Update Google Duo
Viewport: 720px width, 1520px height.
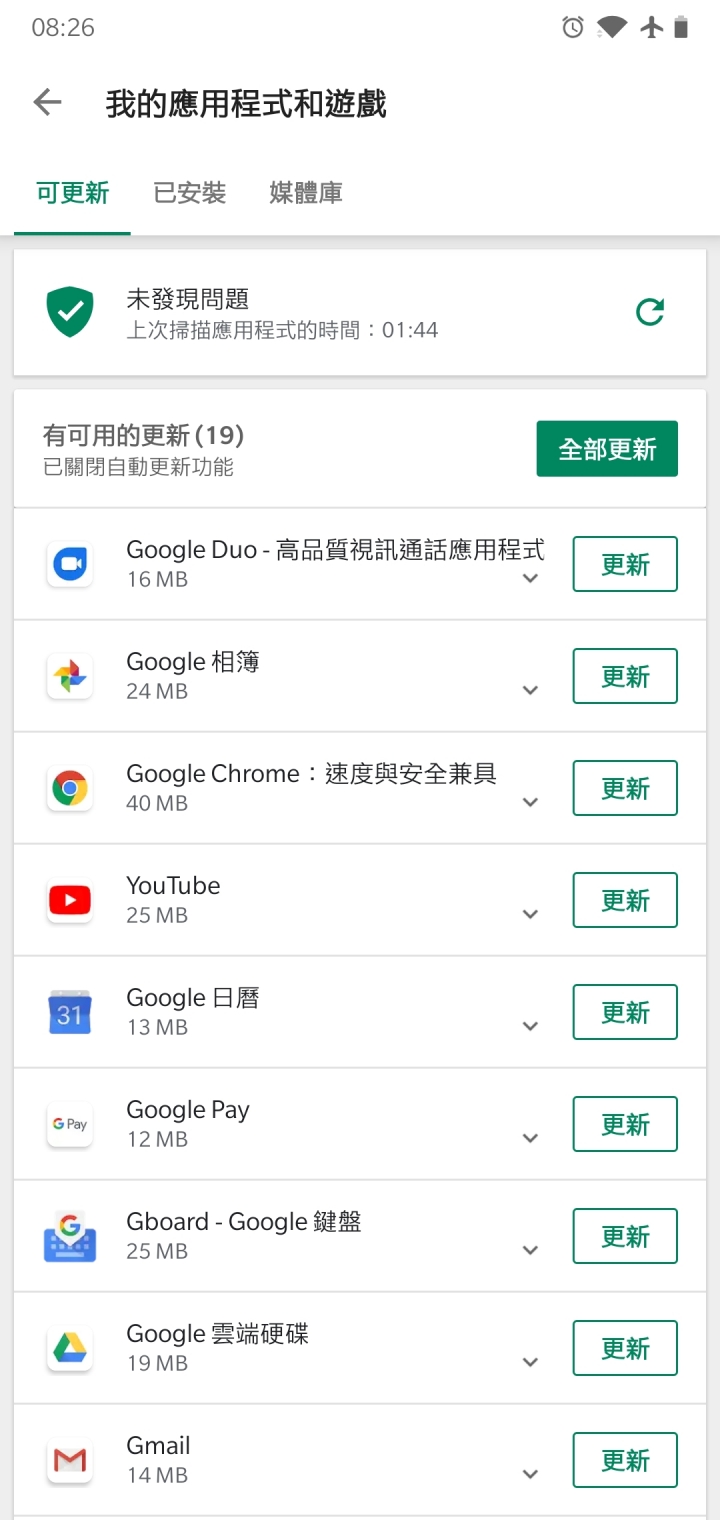click(x=625, y=564)
